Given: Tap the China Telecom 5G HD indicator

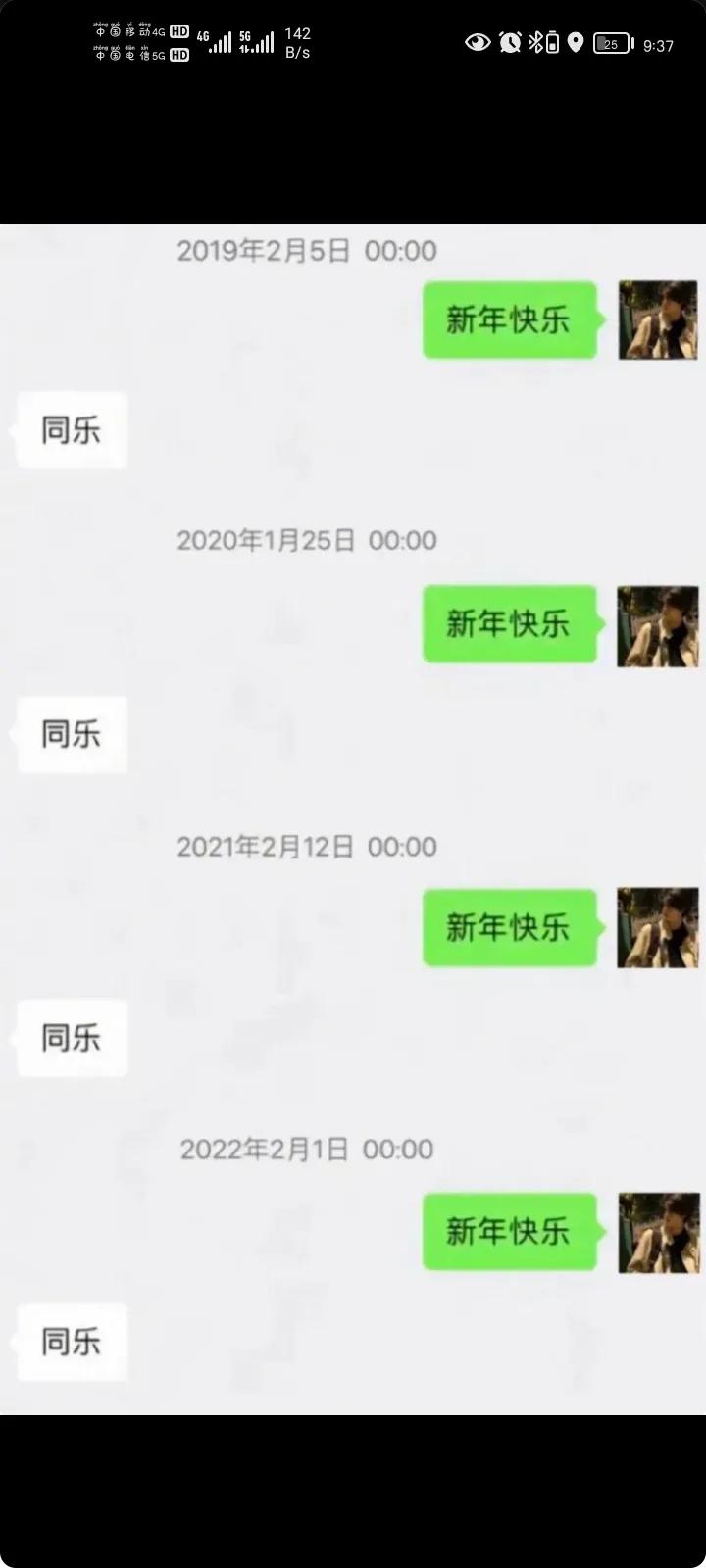Looking at the screenshot, I should coord(135,55).
